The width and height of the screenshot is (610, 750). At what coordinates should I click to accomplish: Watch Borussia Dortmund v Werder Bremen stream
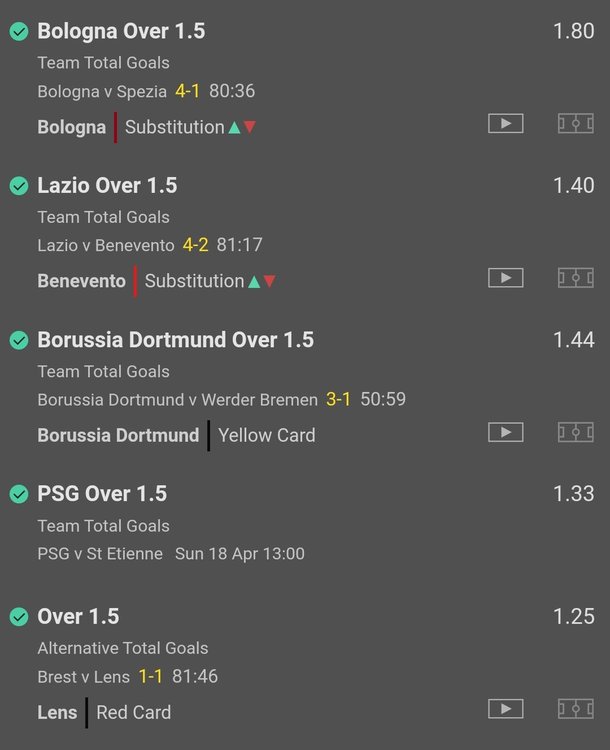point(505,432)
